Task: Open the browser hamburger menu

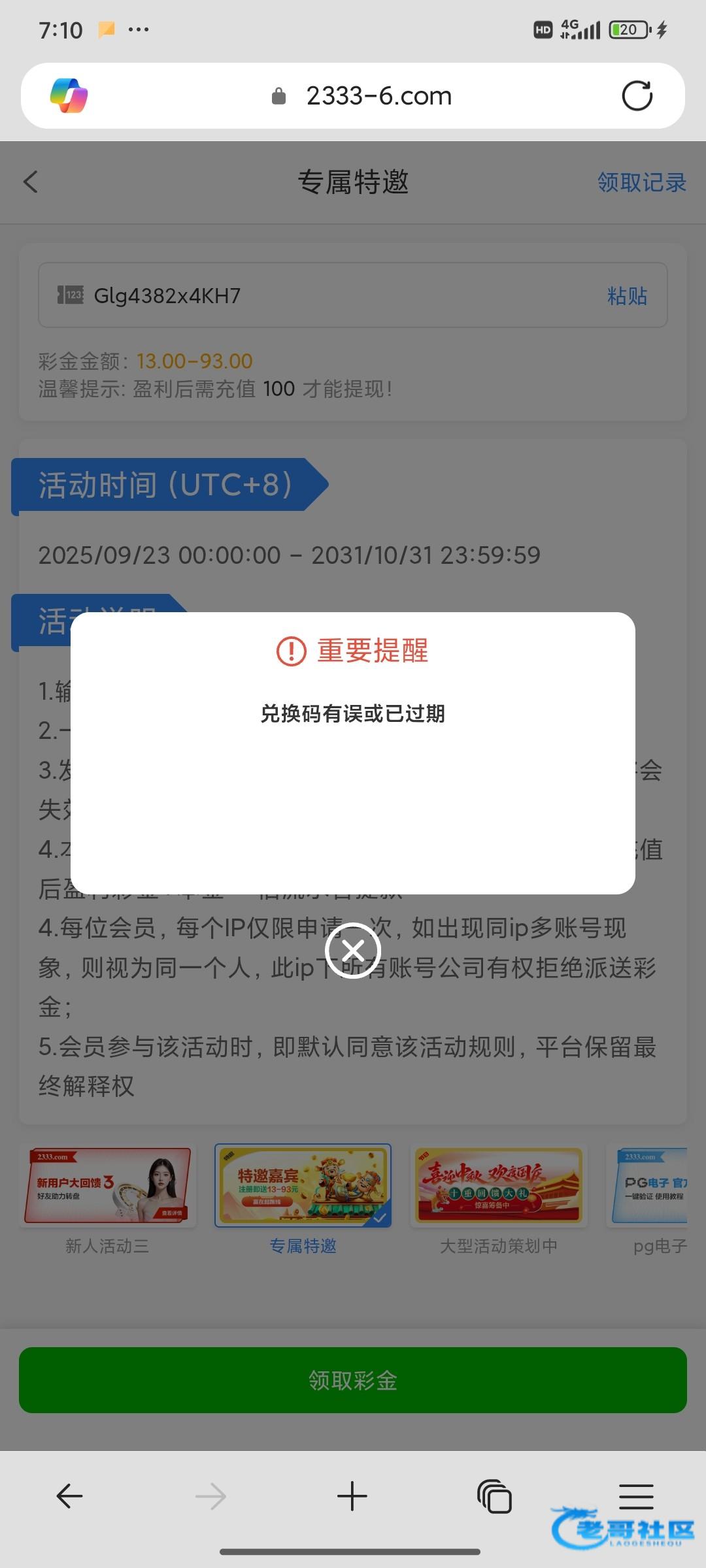Action: [x=635, y=1495]
